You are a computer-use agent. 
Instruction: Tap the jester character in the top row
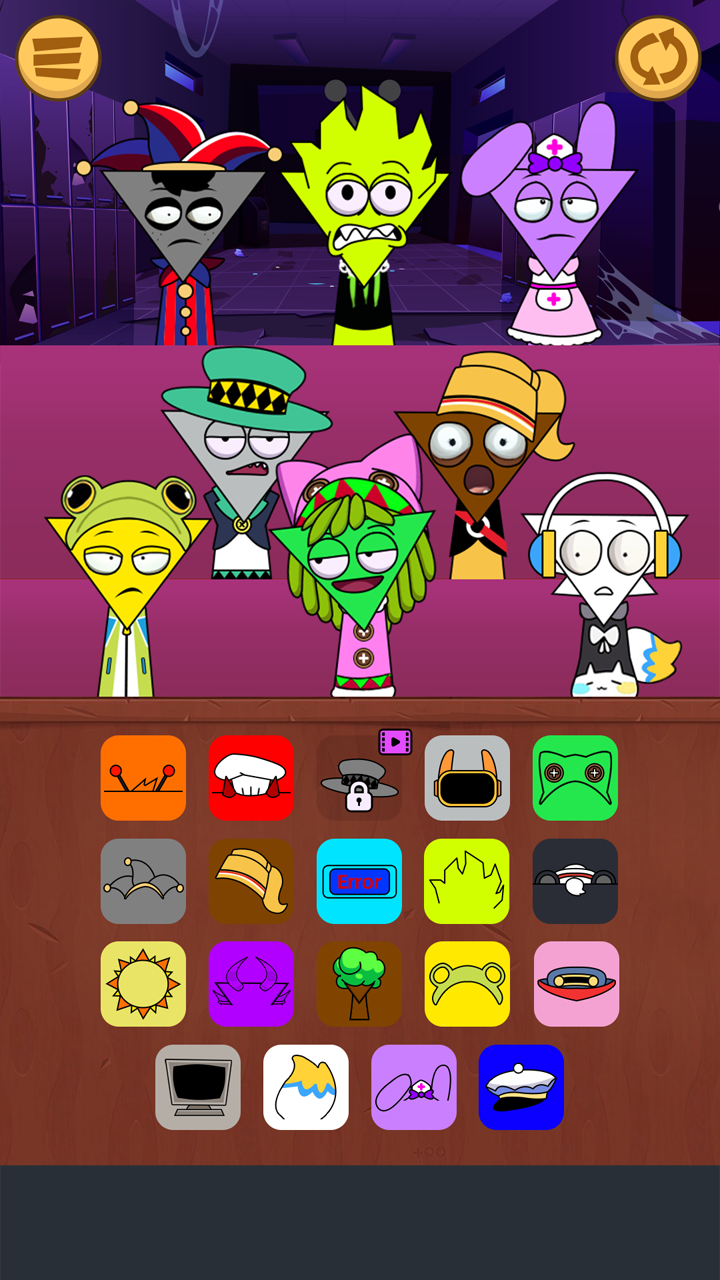click(180, 230)
